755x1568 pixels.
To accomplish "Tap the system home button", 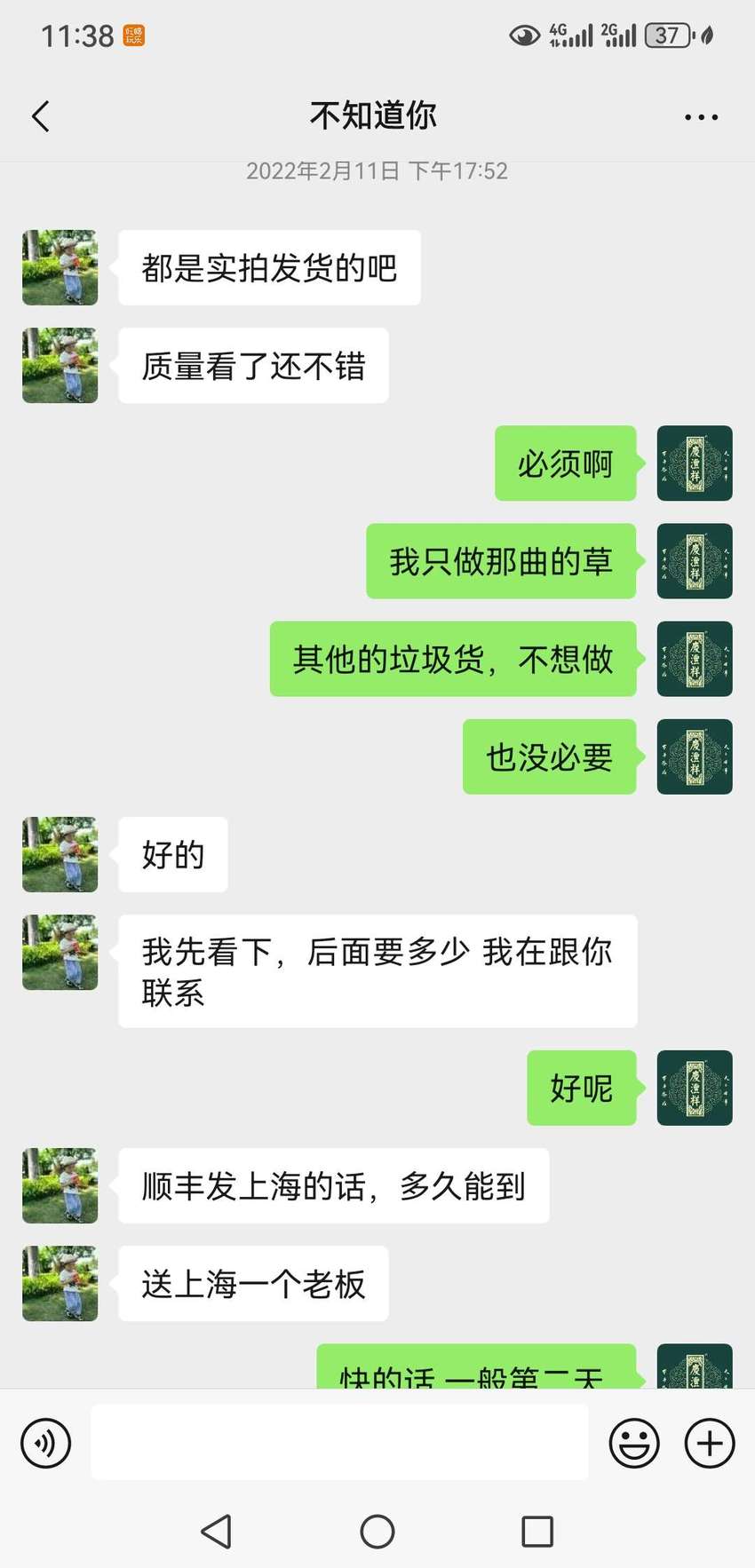I will pyautogui.click(x=377, y=1532).
